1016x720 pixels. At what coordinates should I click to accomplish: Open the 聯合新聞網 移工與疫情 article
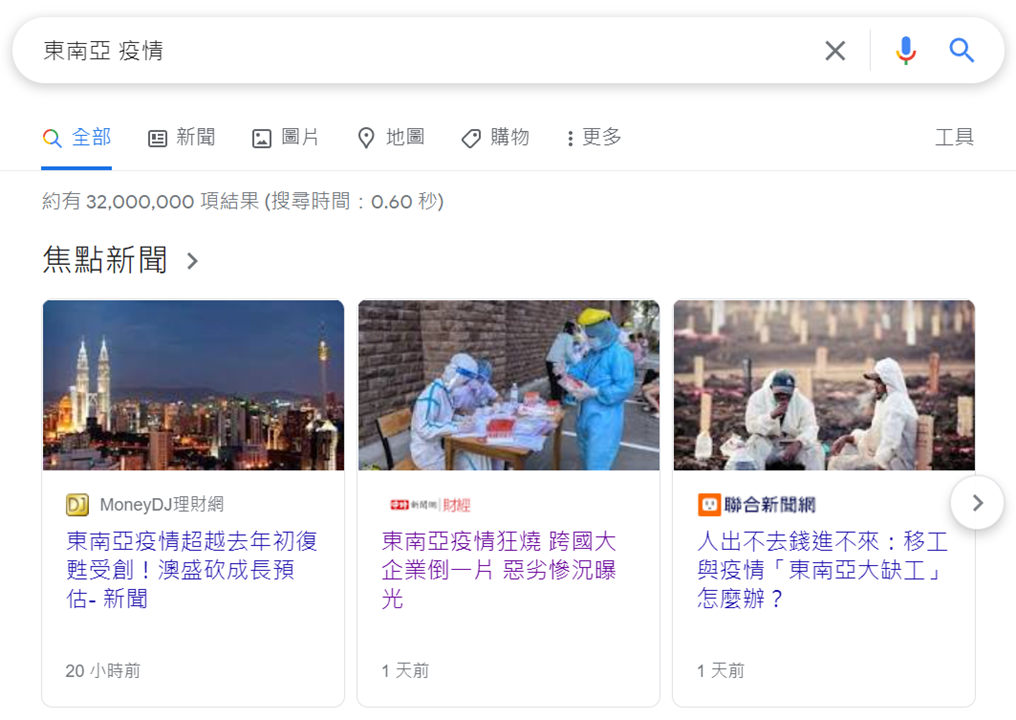coord(822,570)
